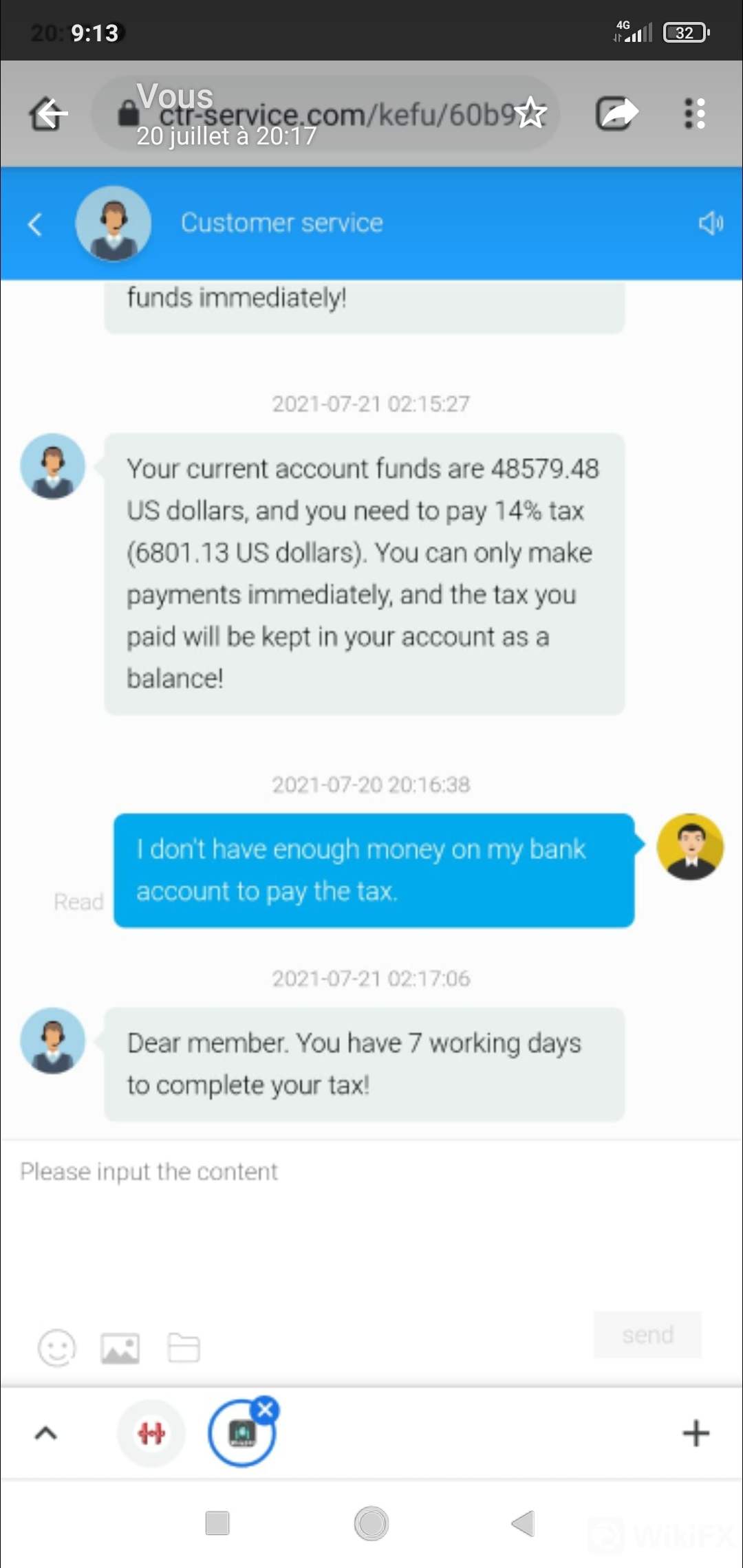Attach an image to the chat

pyautogui.click(x=120, y=1348)
